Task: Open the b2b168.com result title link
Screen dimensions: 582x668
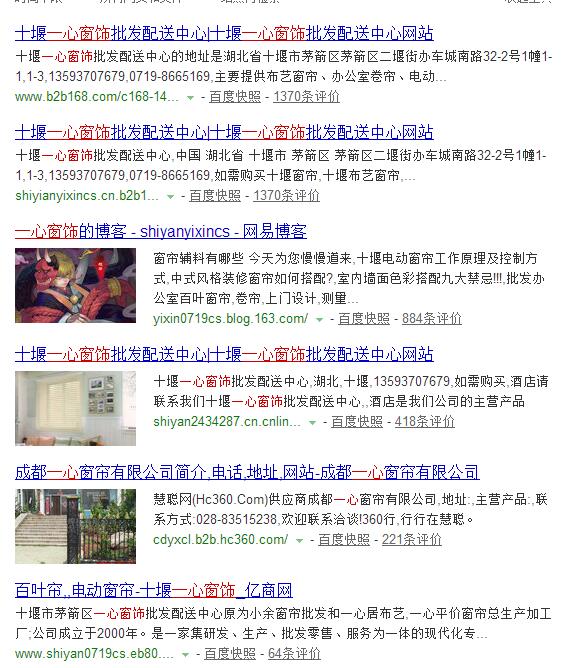Action: point(224,33)
